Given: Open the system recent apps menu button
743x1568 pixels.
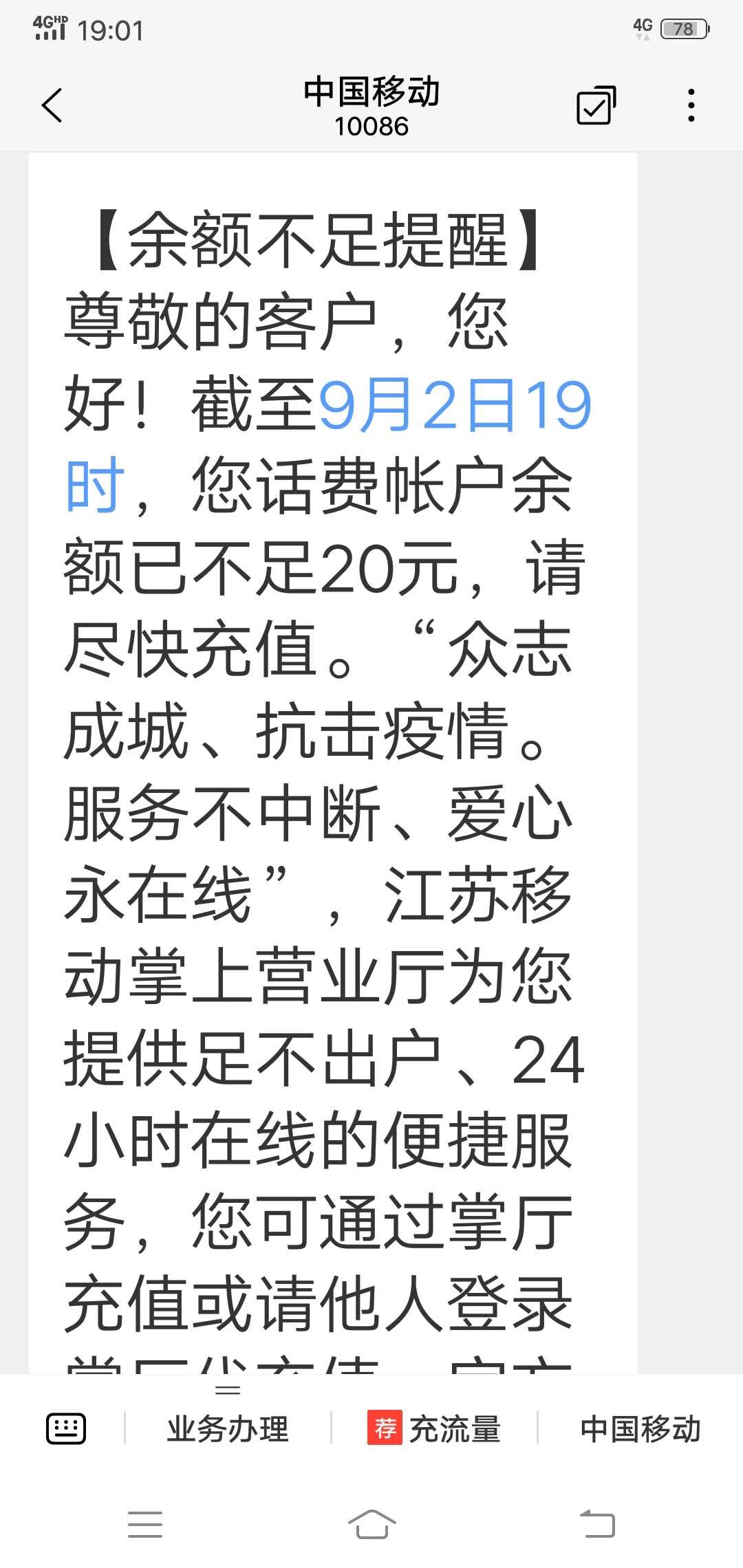Looking at the screenshot, I should 145,1524.
